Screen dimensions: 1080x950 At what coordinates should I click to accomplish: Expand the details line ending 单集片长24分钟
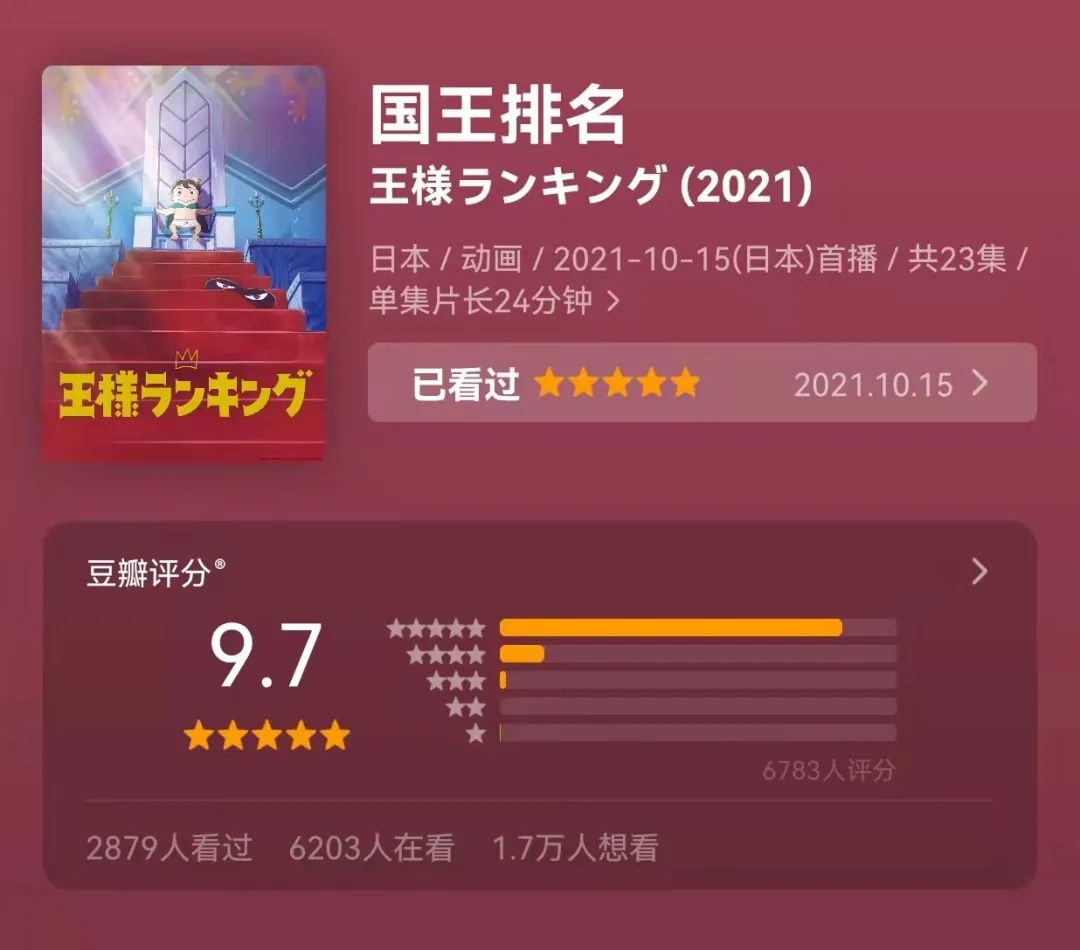pyautogui.click(x=613, y=300)
